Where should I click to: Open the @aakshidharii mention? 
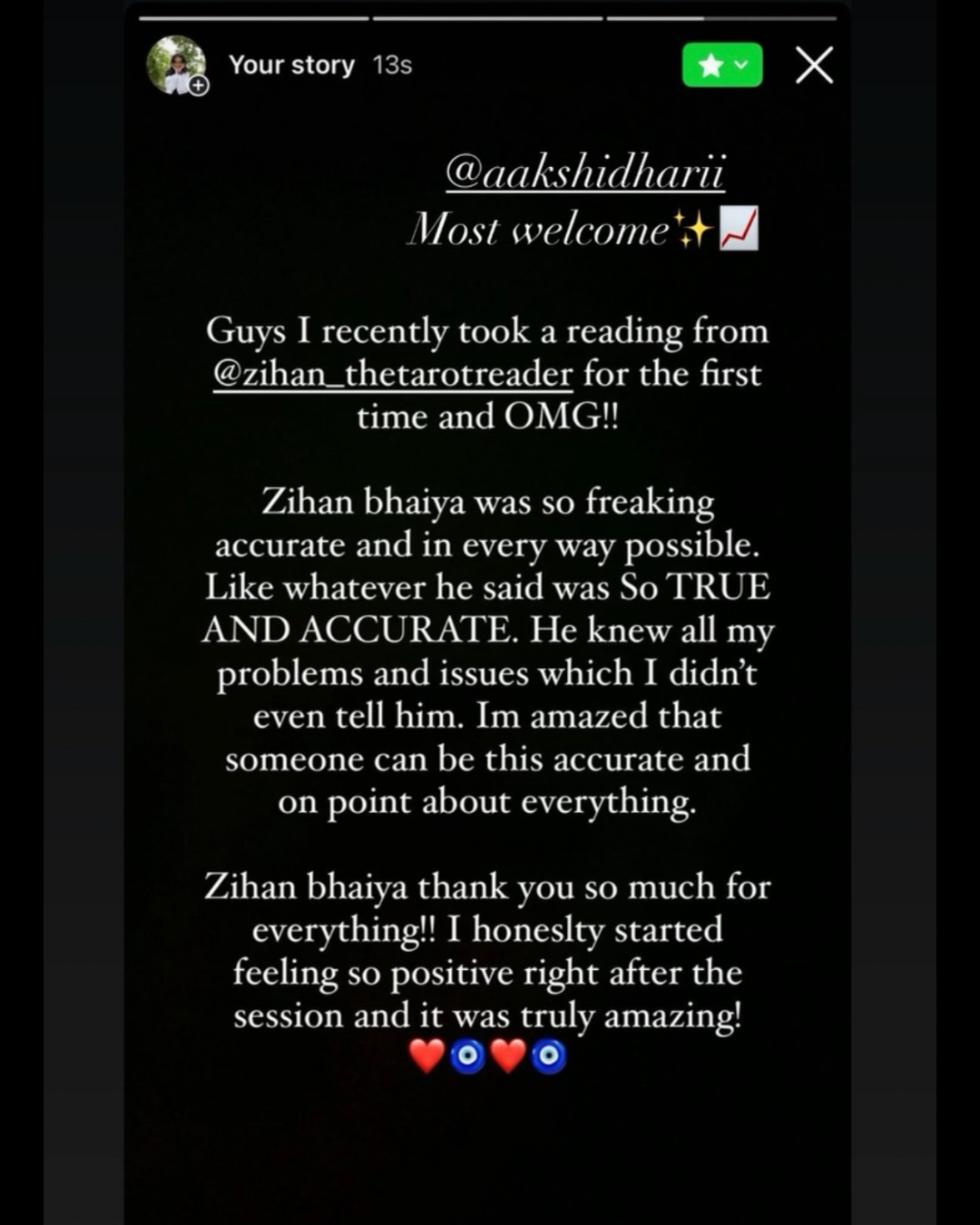(585, 171)
